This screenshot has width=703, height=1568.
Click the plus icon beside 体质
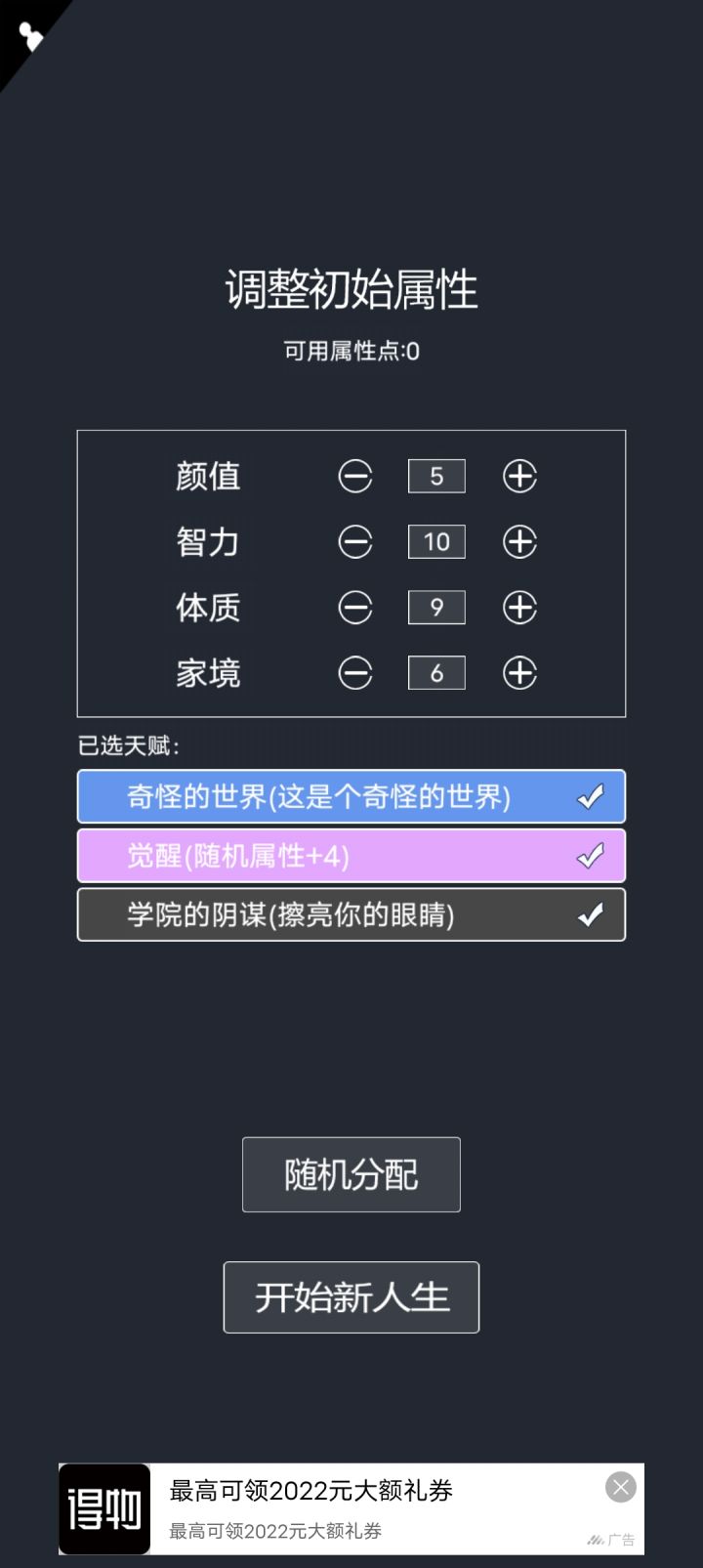[519, 608]
